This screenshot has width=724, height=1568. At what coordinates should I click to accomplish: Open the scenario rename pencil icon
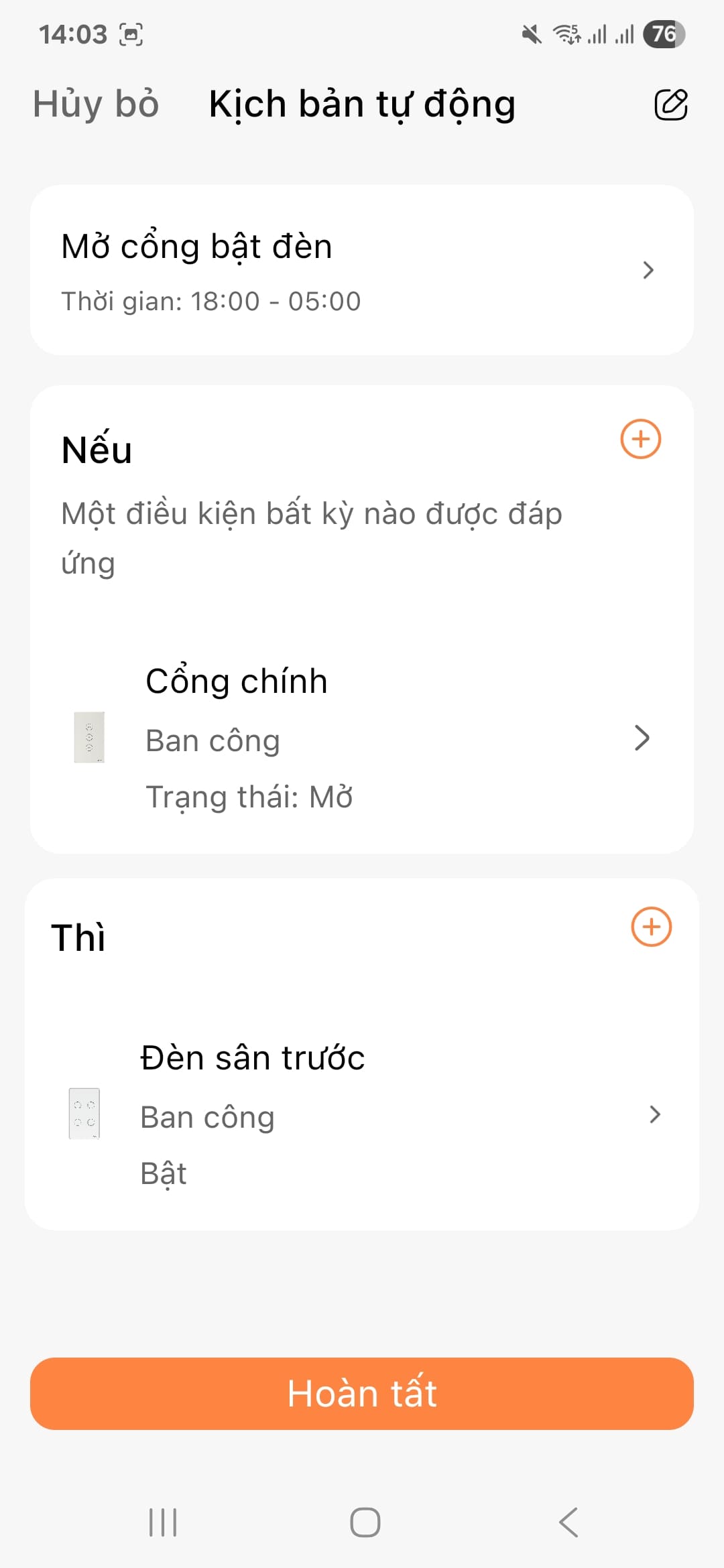tap(672, 105)
